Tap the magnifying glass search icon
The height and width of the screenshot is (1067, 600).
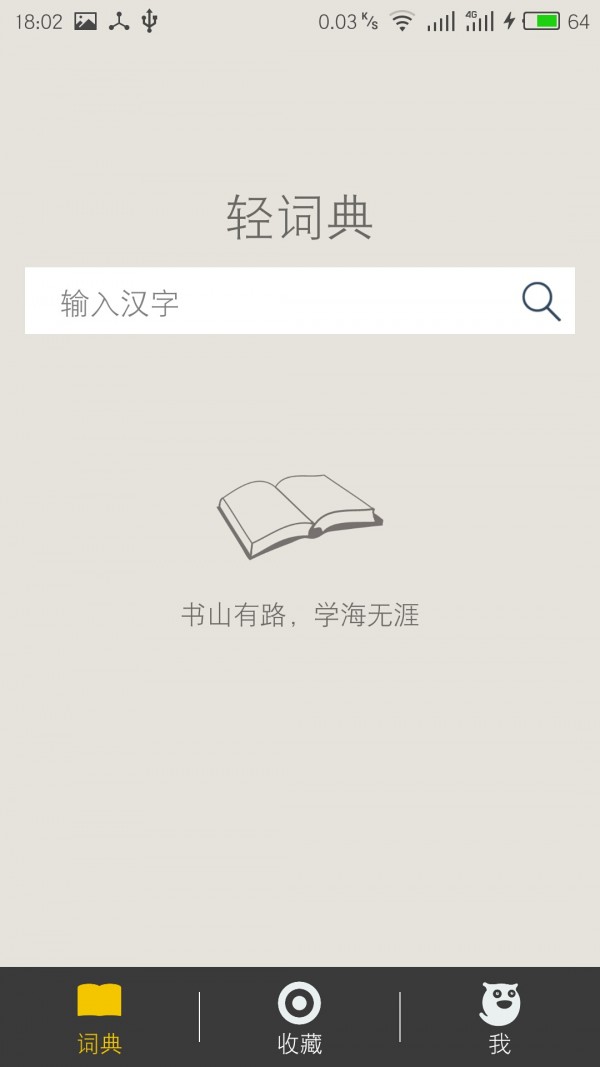click(541, 301)
